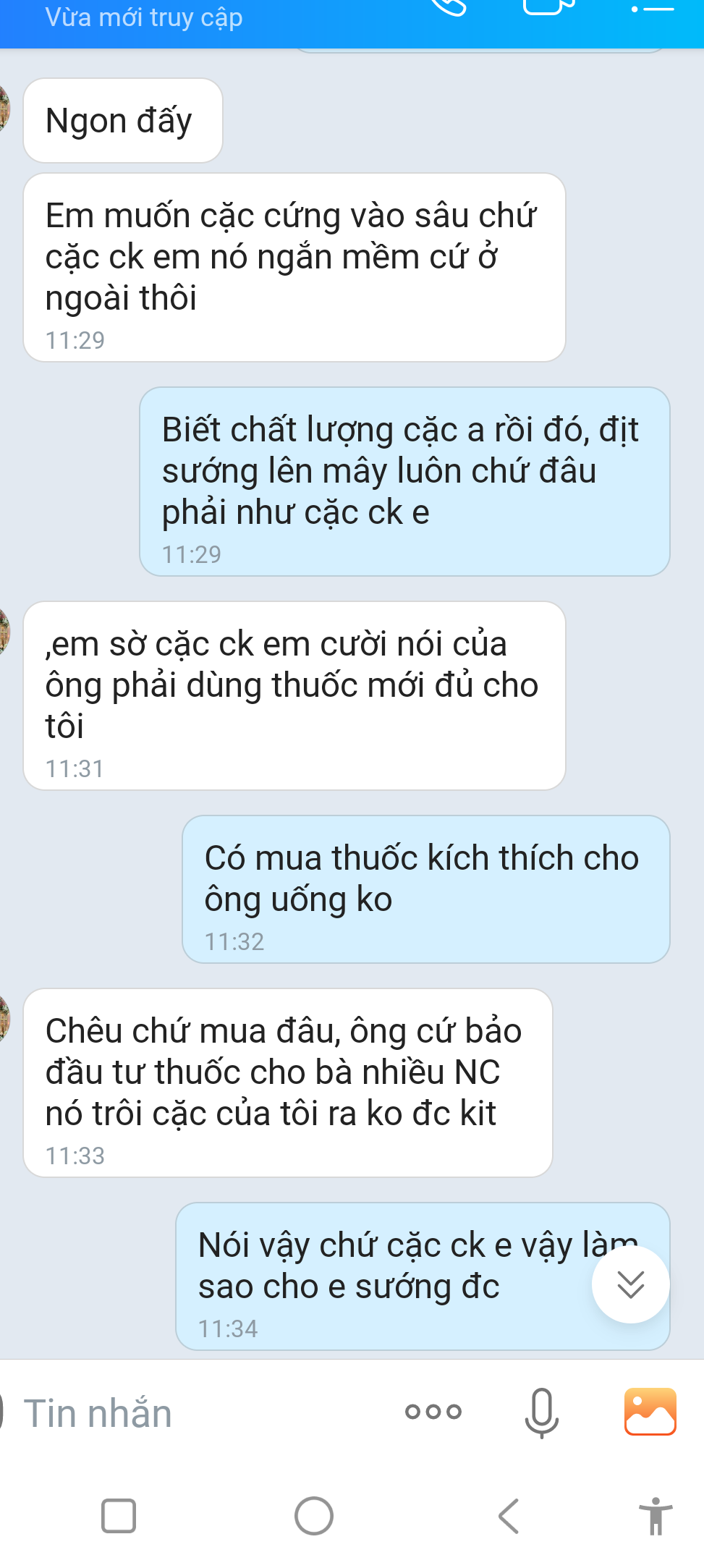
Task: Go to the home screen
Action: pyautogui.click(x=314, y=1516)
